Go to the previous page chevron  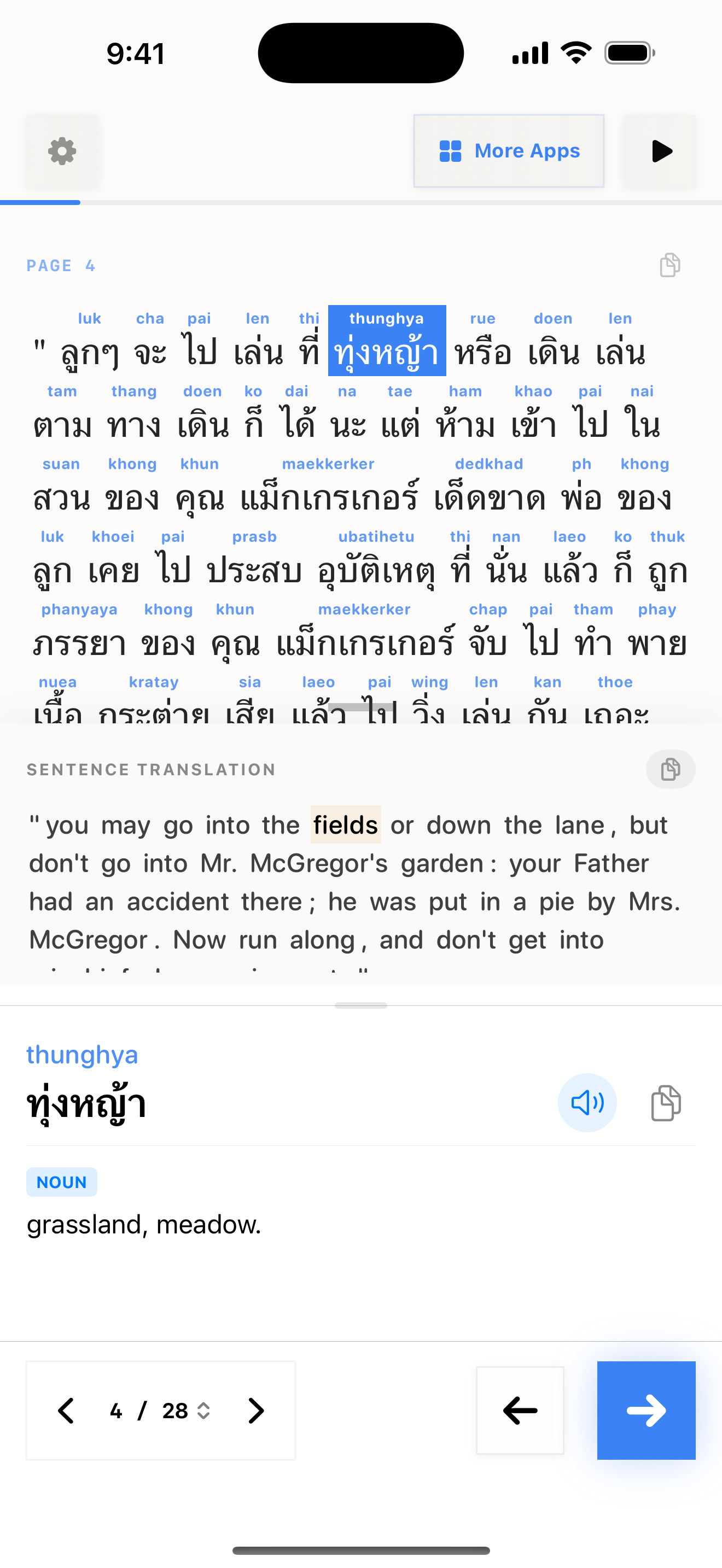point(66,1411)
